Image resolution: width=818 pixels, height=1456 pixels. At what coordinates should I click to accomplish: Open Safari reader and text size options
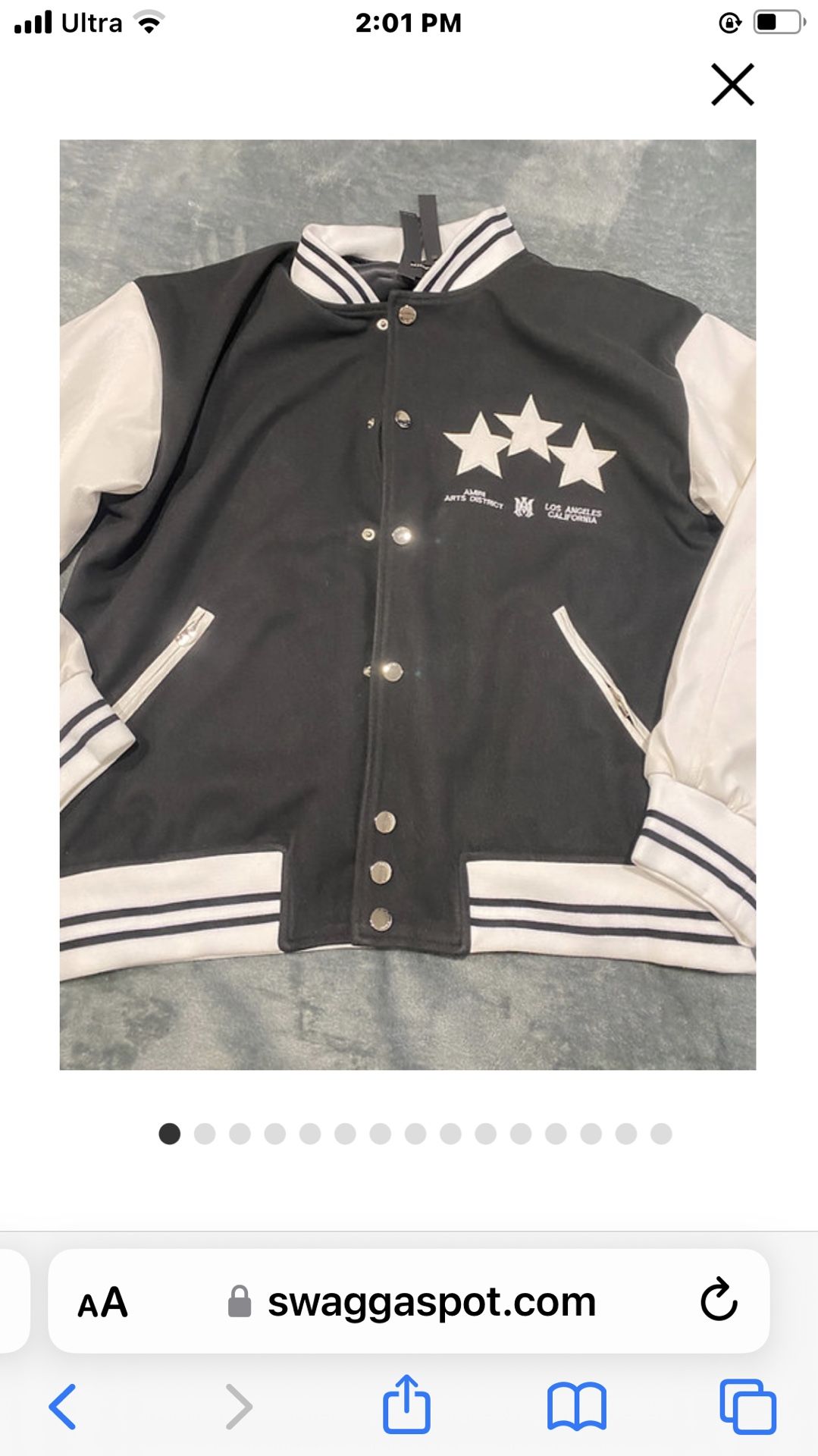coord(102,1302)
